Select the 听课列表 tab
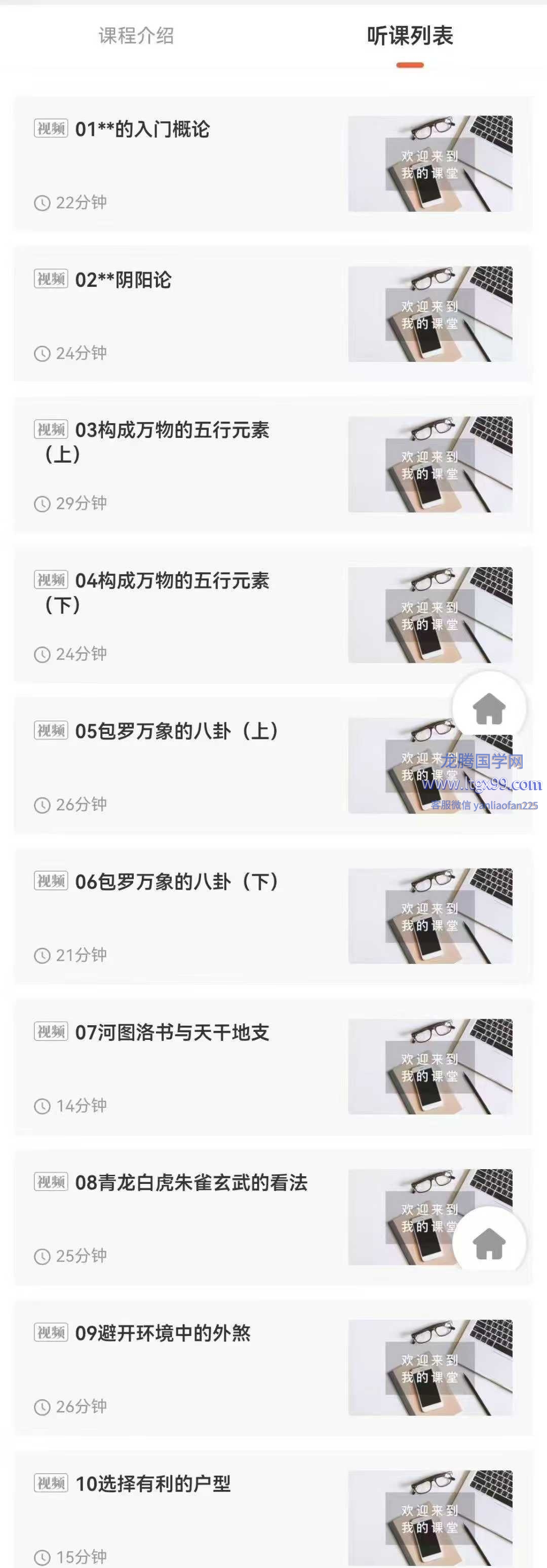Viewport: 547px width, 1568px height. (x=409, y=35)
